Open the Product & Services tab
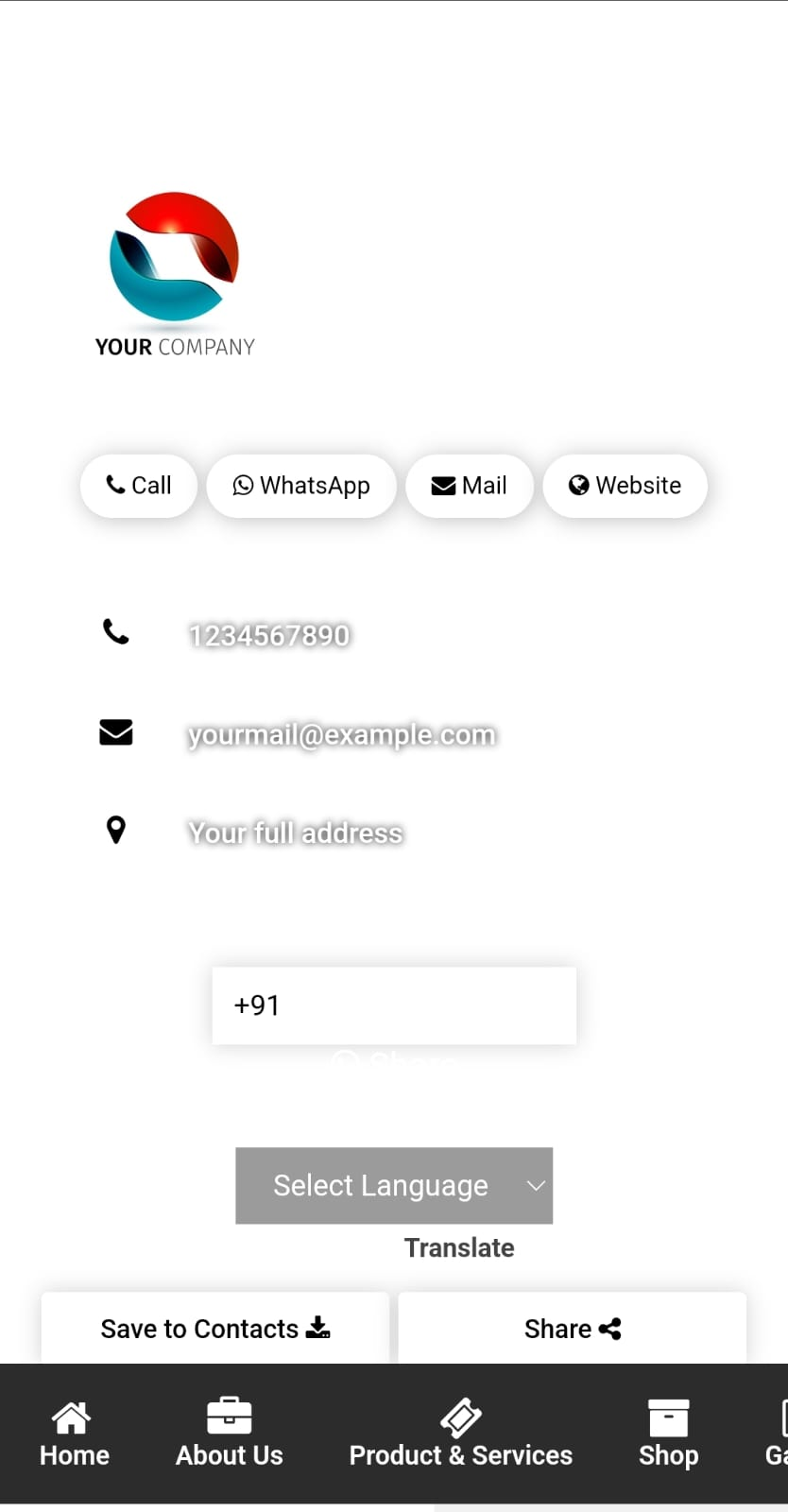The image size is (788, 1512). pyautogui.click(x=461, y=1434)
